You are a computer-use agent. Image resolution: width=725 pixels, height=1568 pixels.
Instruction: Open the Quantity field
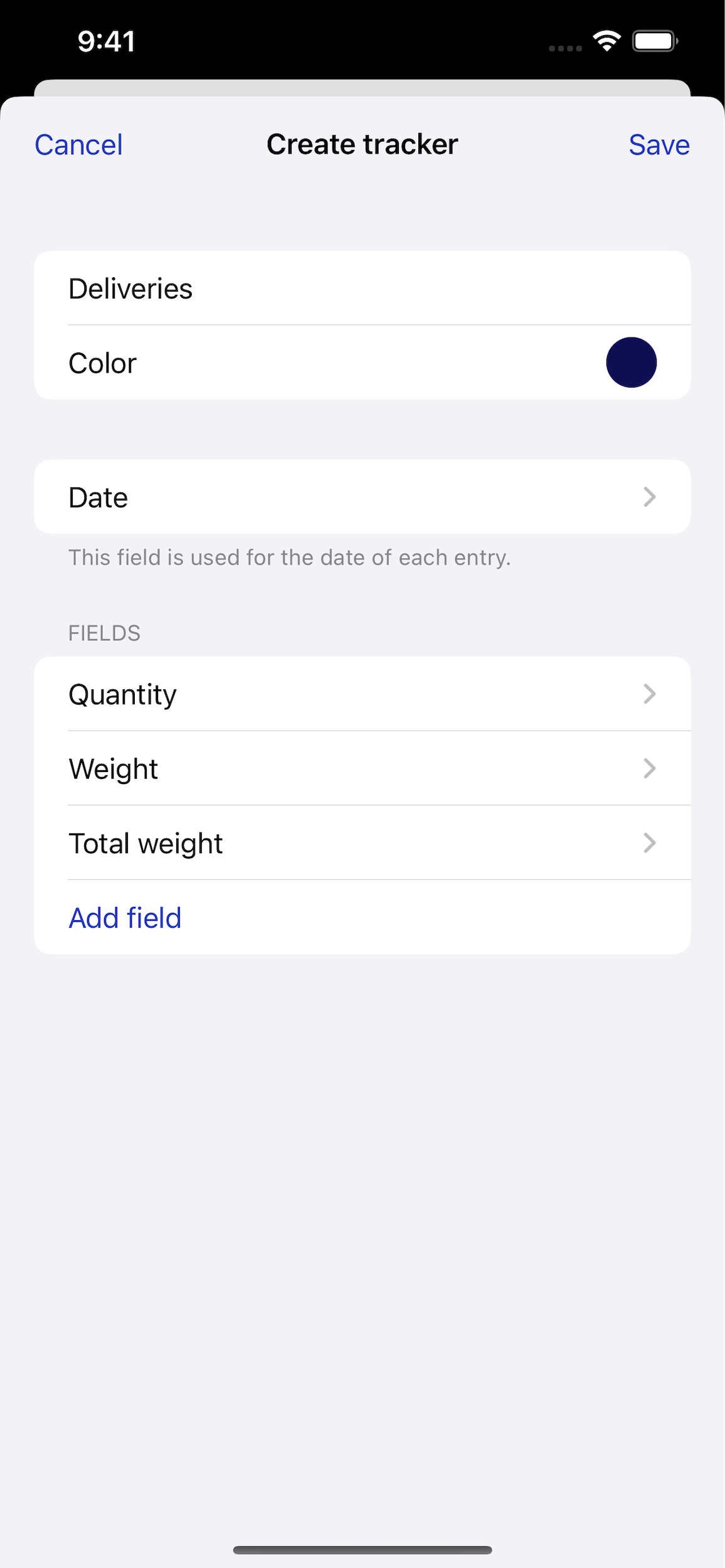click(361, 694)
